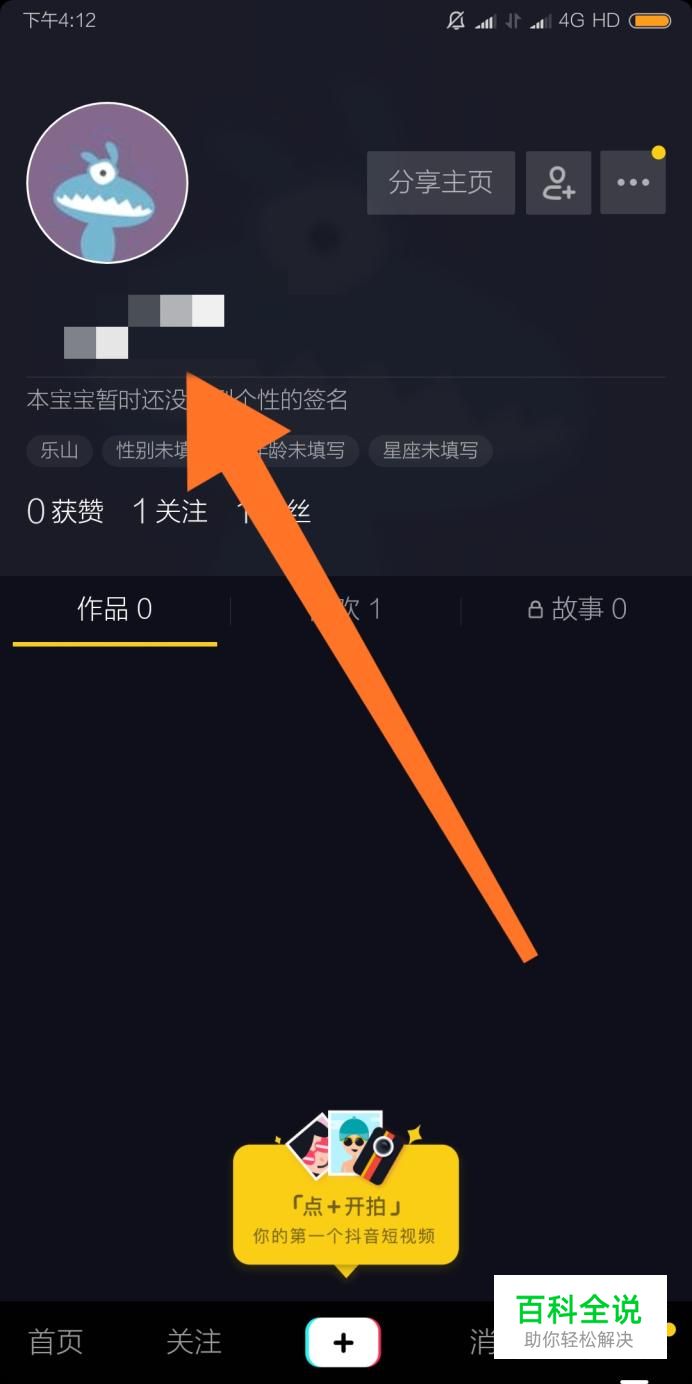Open the 关注 tab in bottom bar
This screenshot has width=692, height=1384.
click(194, 1341)
